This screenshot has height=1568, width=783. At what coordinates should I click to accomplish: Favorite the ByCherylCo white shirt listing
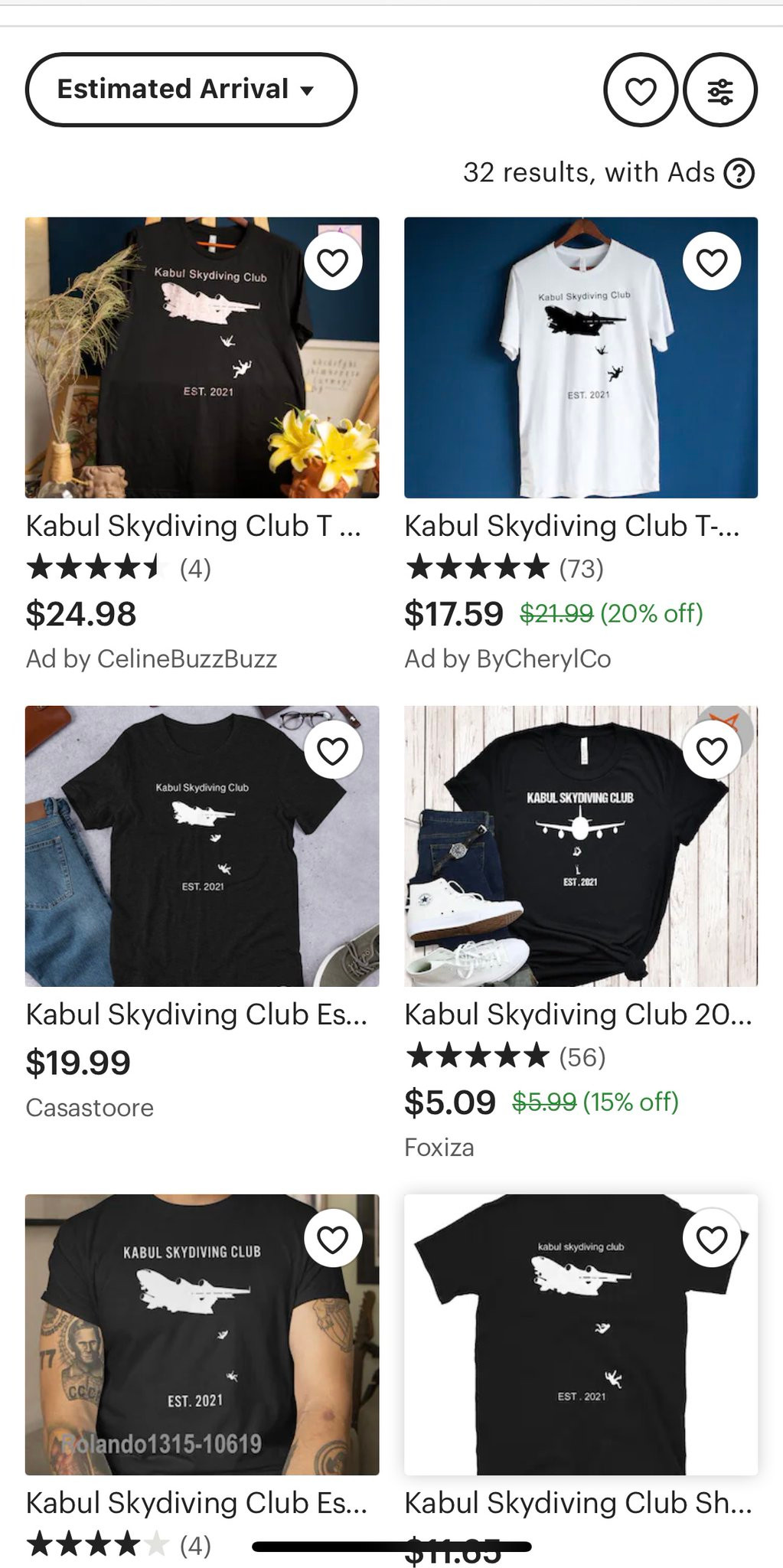coord(712,263)
